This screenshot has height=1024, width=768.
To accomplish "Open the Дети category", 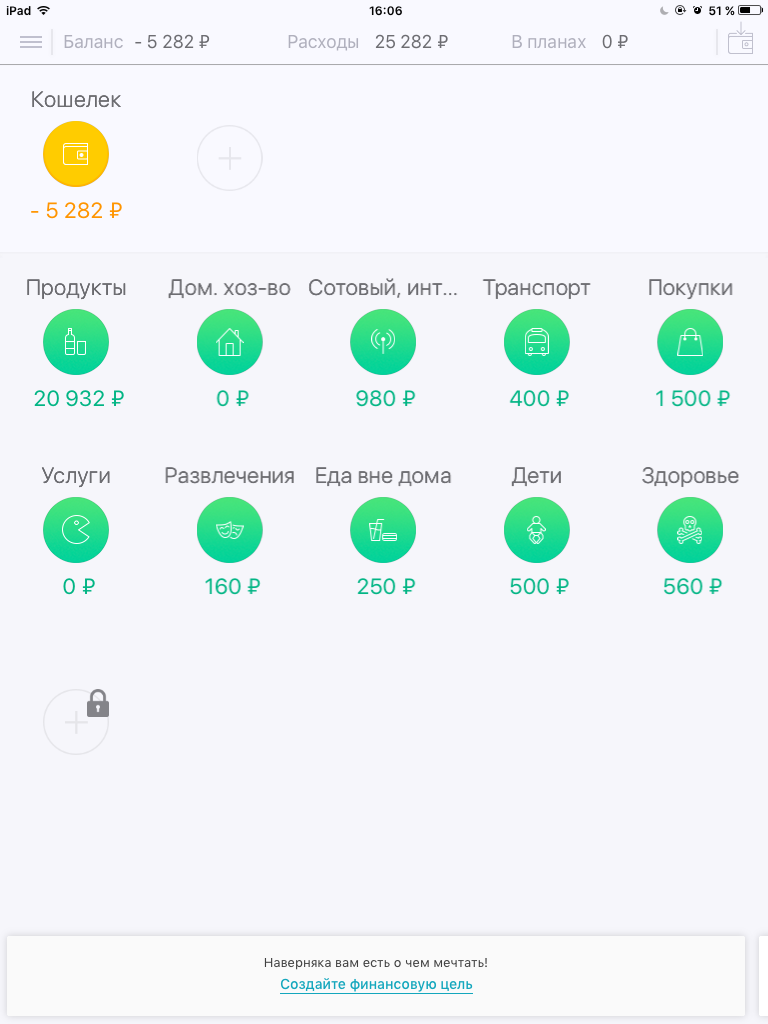I will point(537,530).
